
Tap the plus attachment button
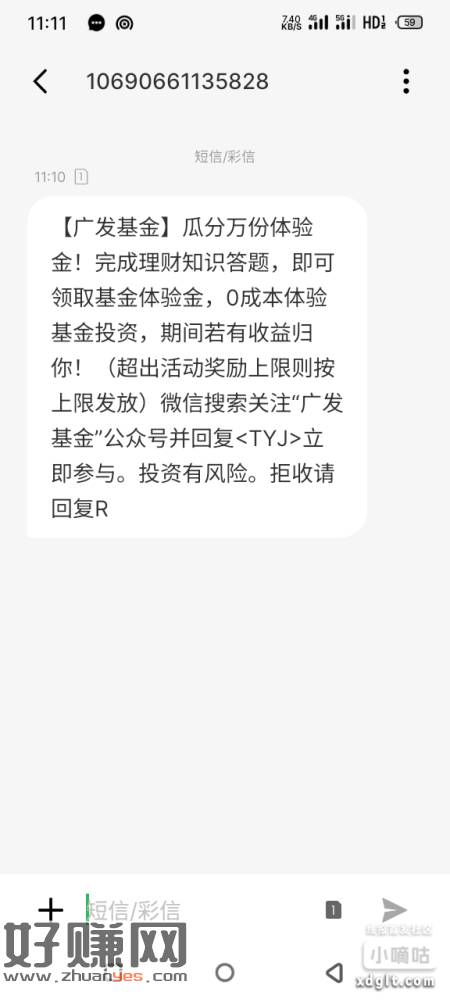[x=51, y=910]
